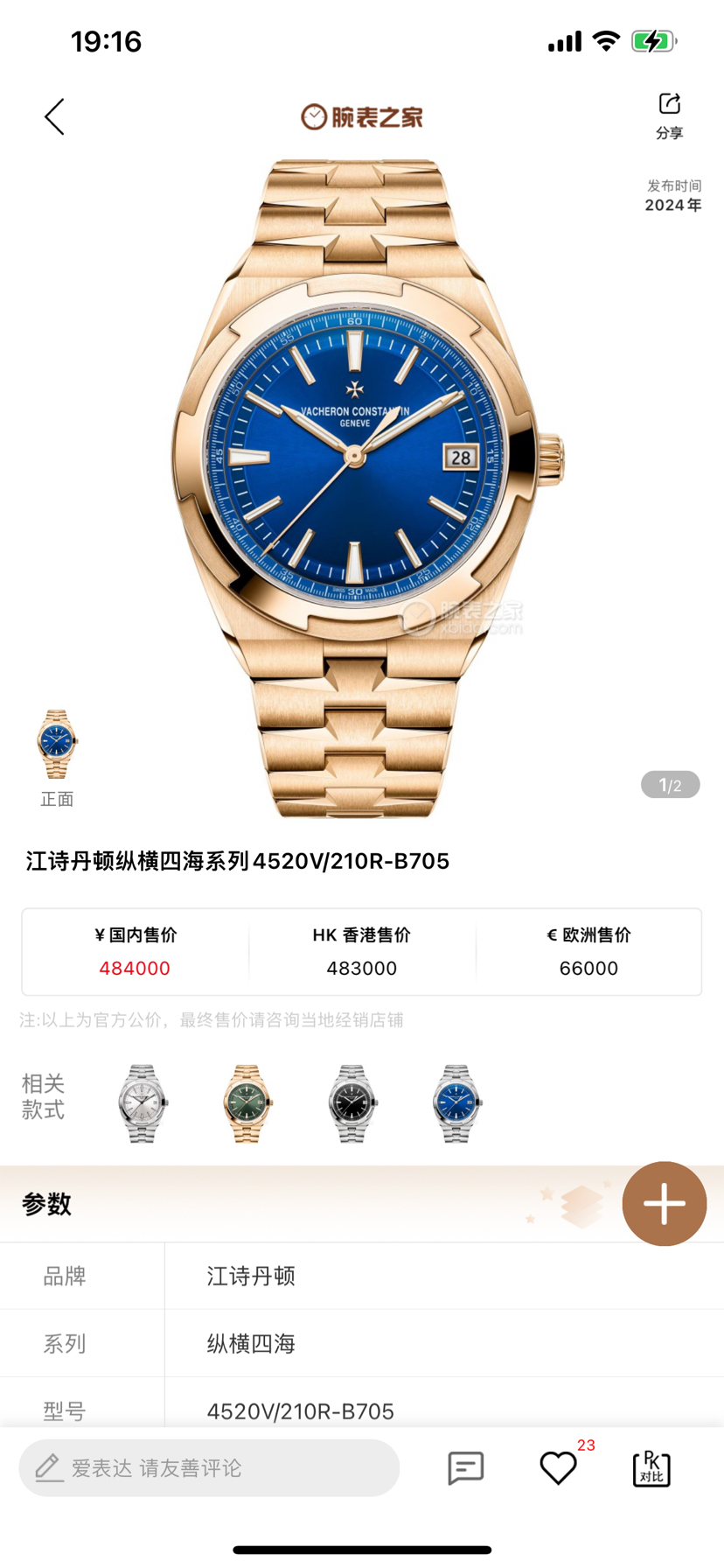Open the related blue dial steel watch

click(x=456, y=1103)
